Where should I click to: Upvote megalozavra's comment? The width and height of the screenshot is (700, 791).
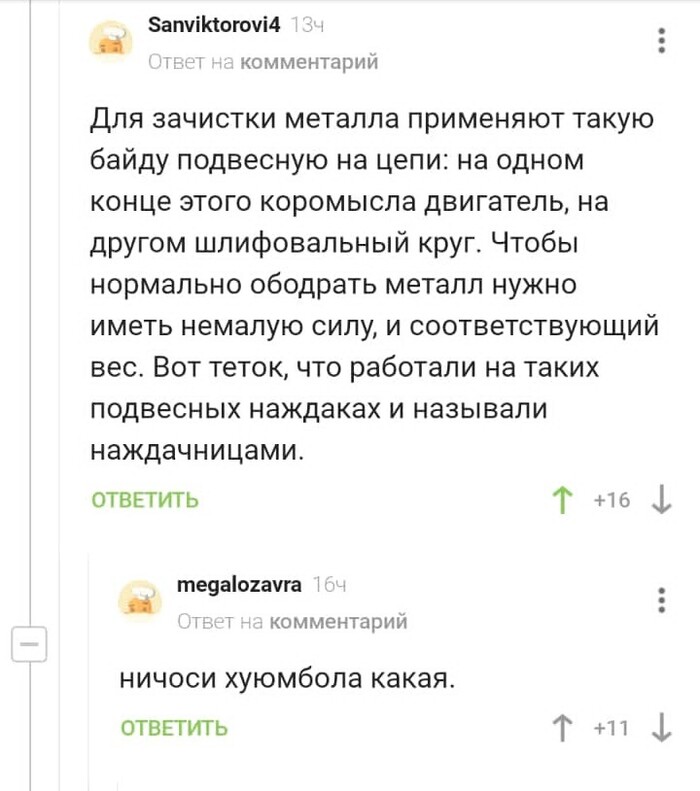563,727
